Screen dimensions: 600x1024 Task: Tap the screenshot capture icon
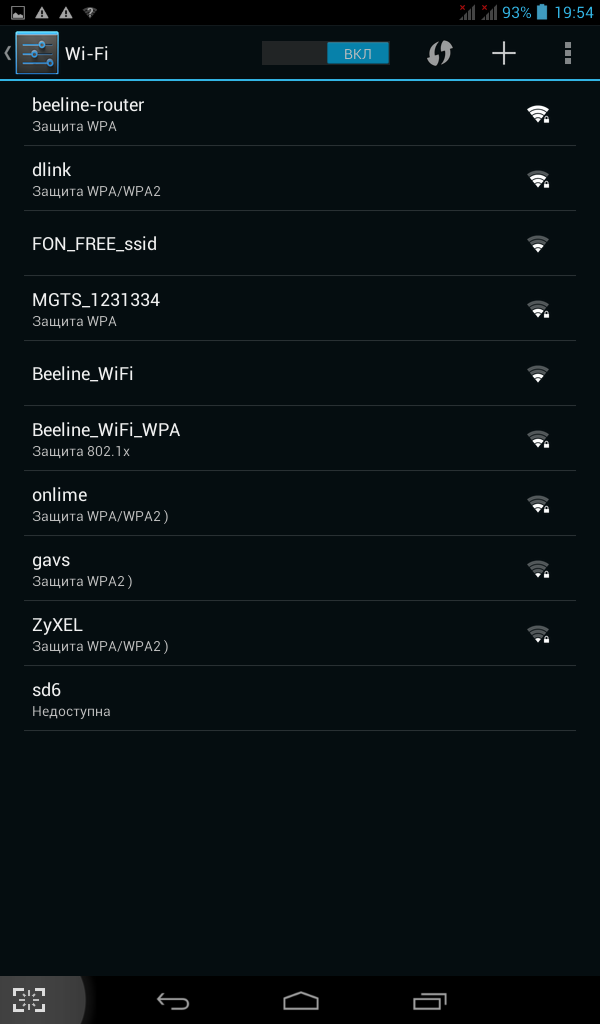(29, 1000)
